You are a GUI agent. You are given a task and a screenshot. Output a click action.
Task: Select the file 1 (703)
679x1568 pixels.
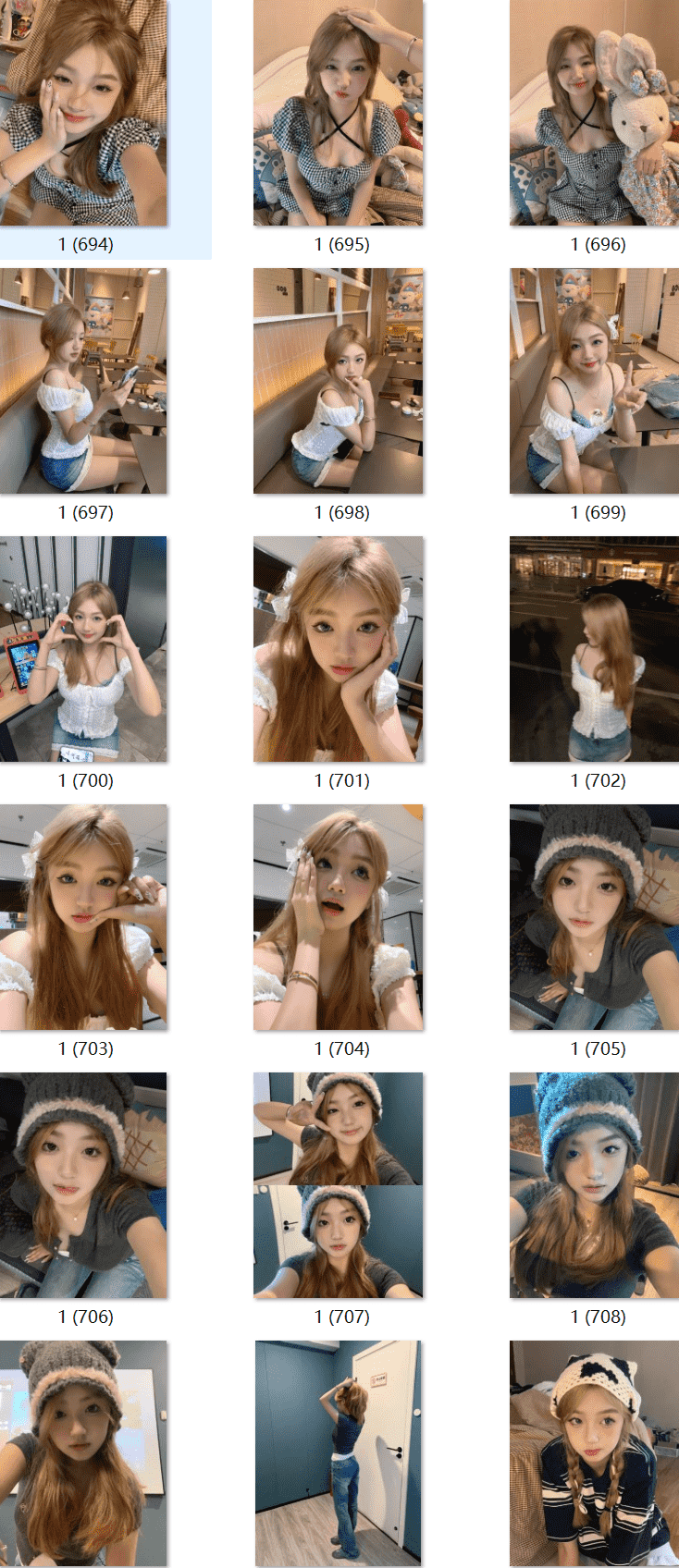[84, 917]
